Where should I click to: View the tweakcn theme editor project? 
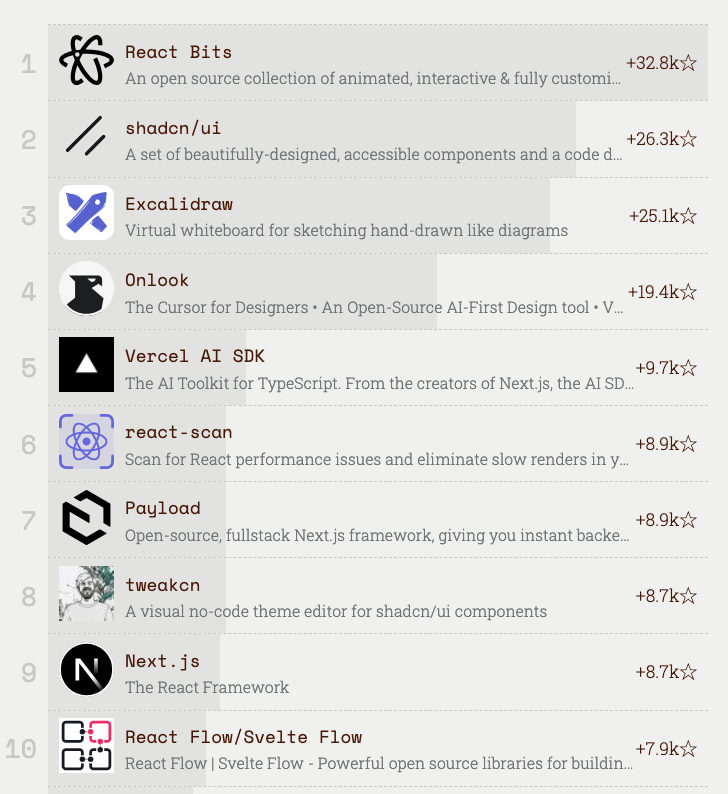163,585
